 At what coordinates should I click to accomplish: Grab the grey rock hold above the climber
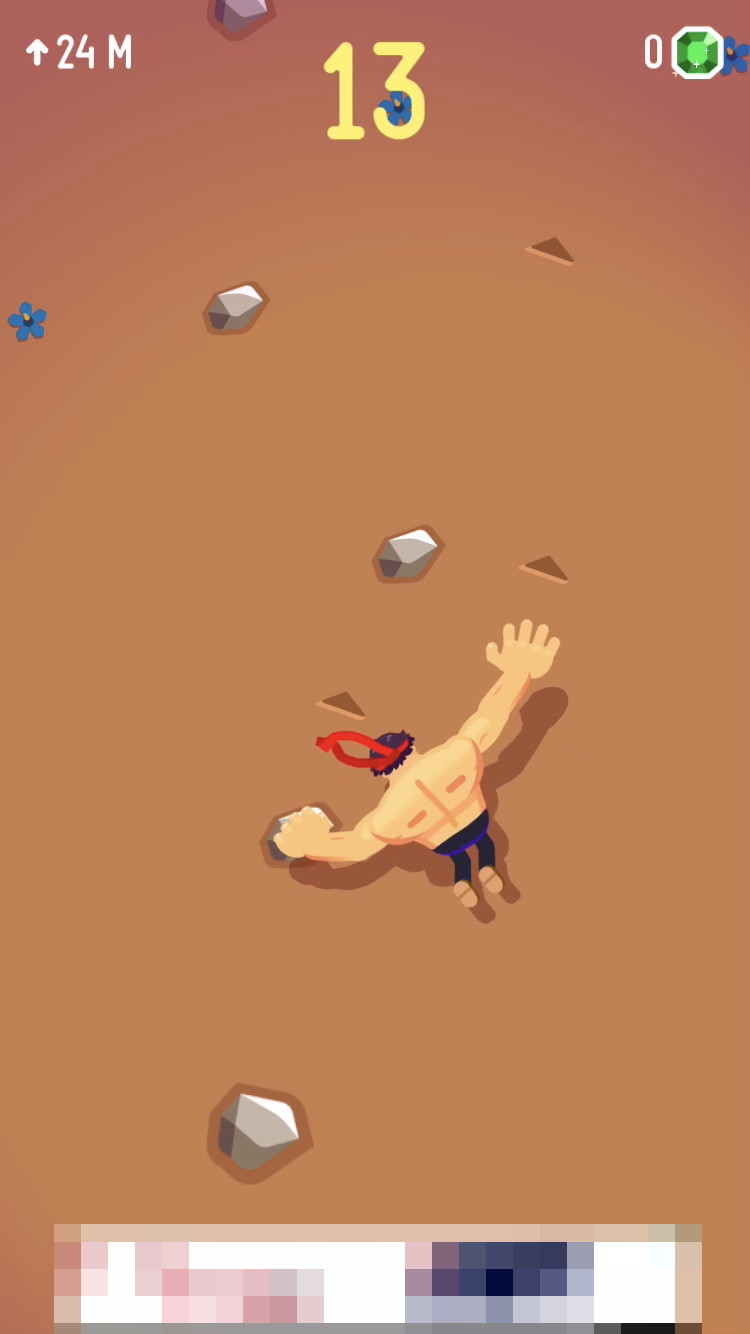click(x=408, y=553)
